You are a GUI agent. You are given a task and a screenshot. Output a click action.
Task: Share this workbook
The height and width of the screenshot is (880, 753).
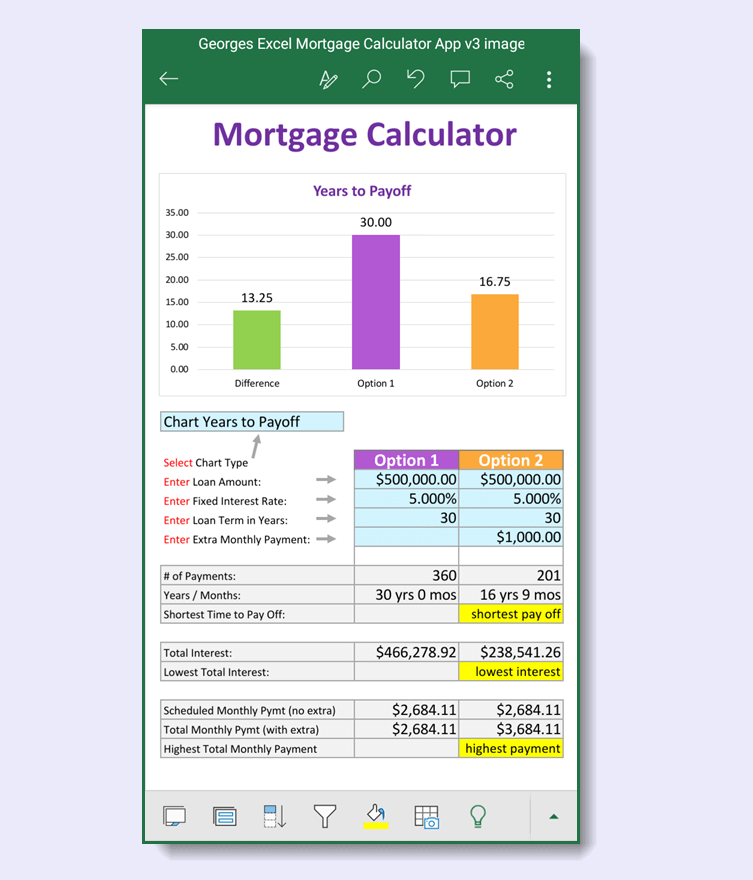(504, 80)
